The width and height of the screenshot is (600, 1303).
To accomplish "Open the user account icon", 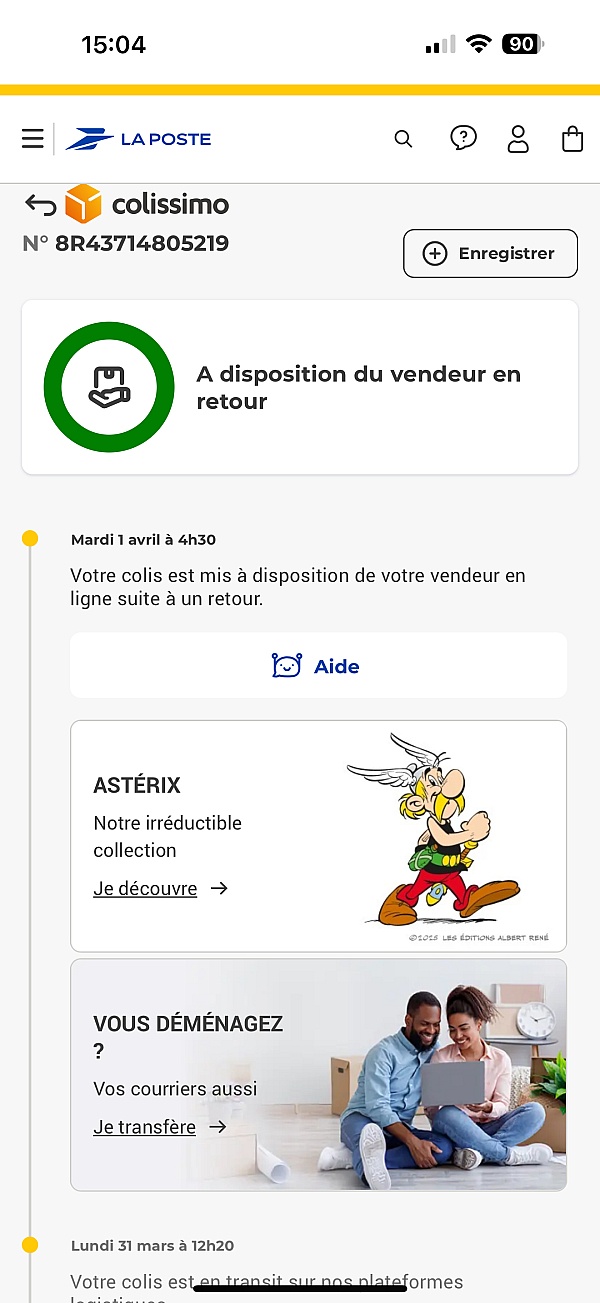I will tap(518, 139).
